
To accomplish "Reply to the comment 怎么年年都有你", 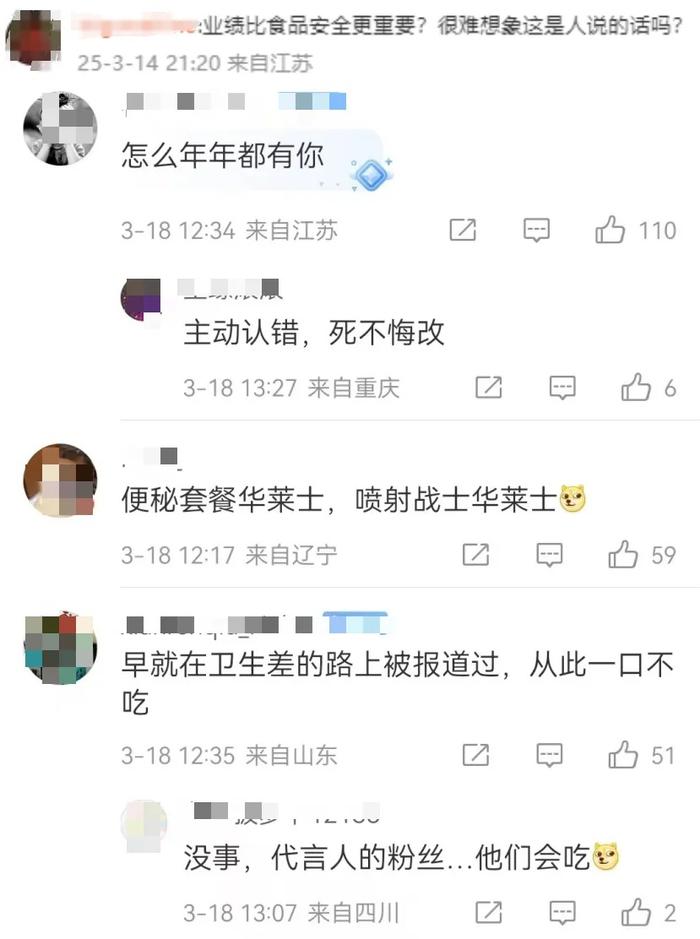I will tap(537, 231).
